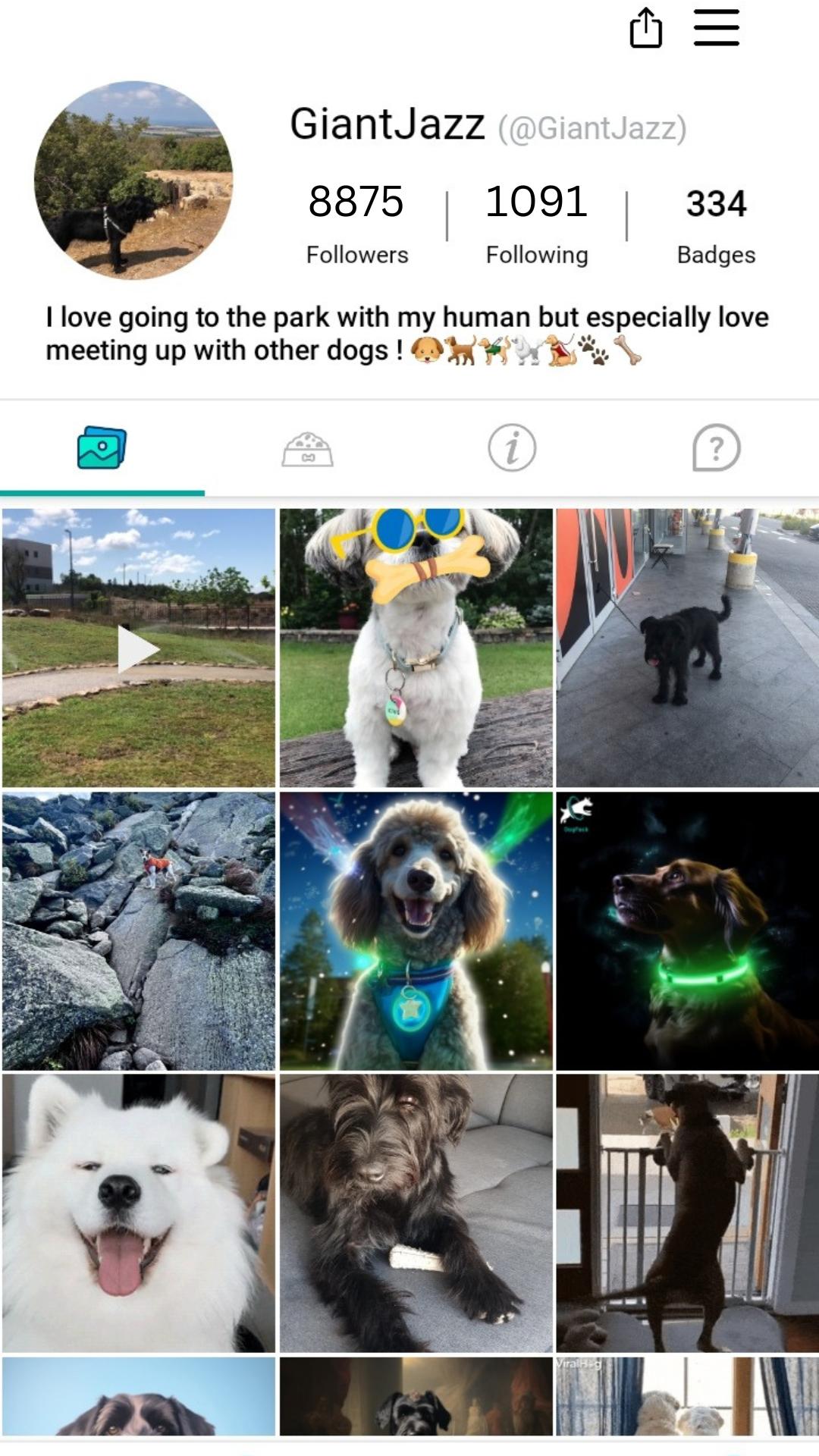The width and height of the screenshot is (819, 1456).
Task: Open the black dog on sidewalk photo
Action: 687,648
